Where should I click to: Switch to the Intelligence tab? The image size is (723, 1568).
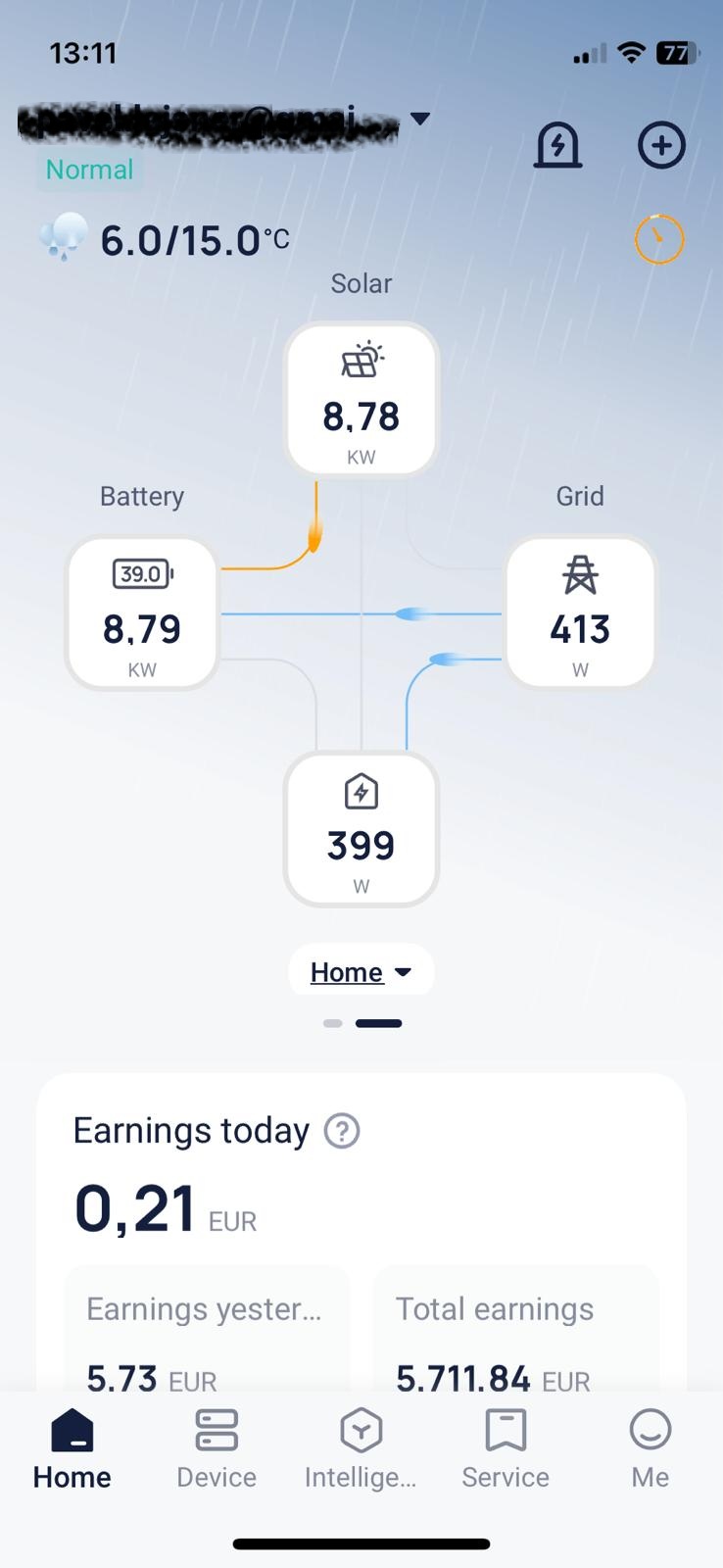point(361,1449)
